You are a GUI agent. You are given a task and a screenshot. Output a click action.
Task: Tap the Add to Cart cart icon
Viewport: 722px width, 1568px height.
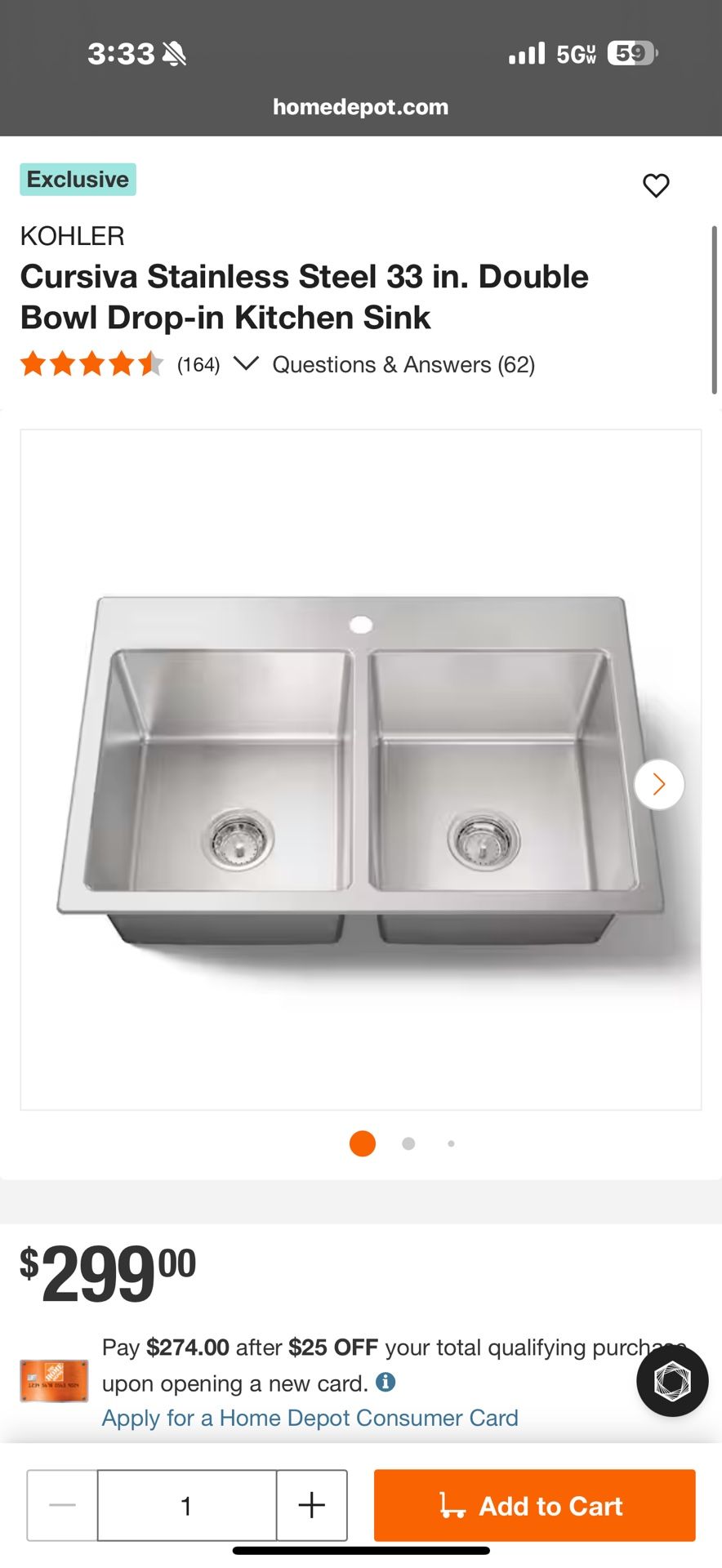point(455,1505)
